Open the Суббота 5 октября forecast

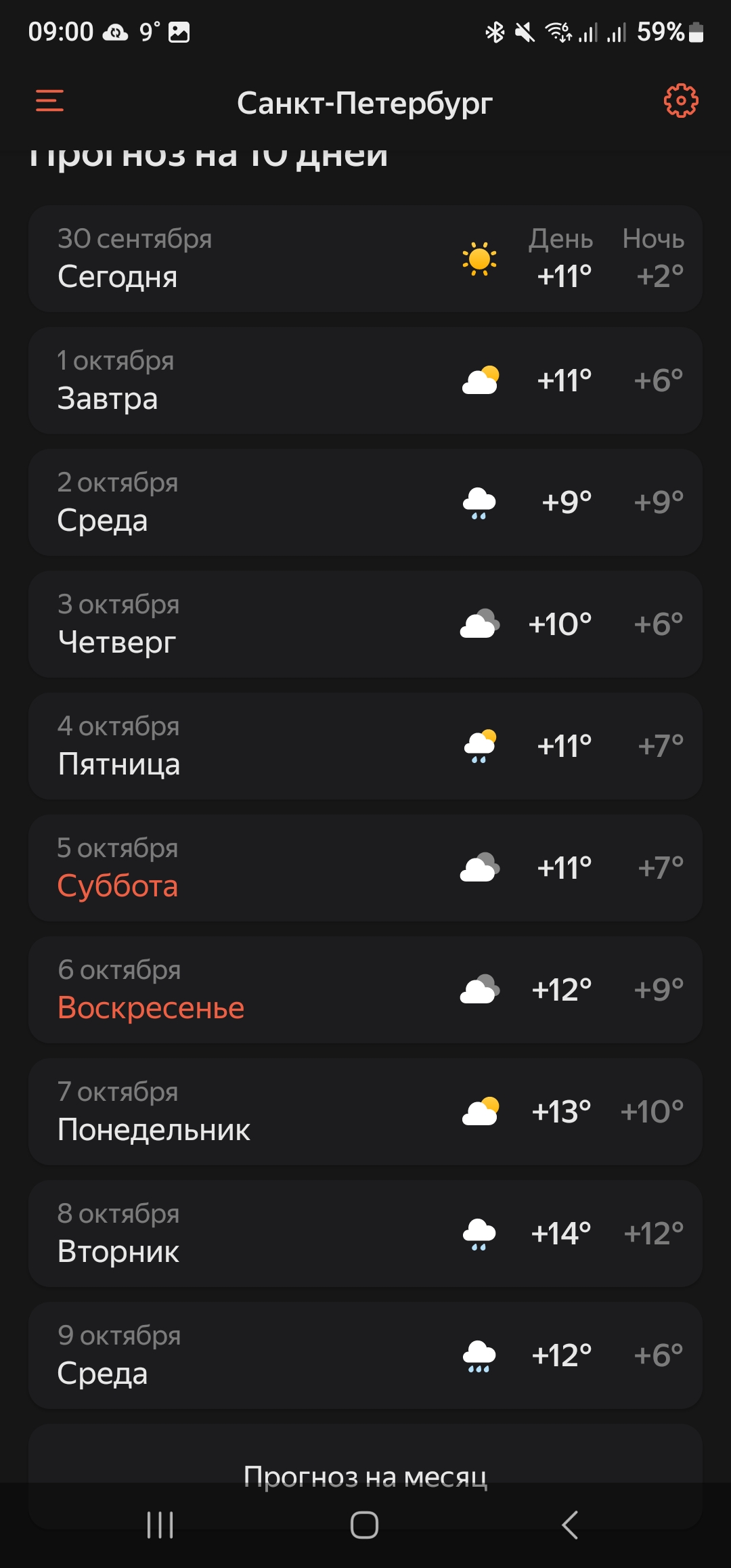[365, 868]
